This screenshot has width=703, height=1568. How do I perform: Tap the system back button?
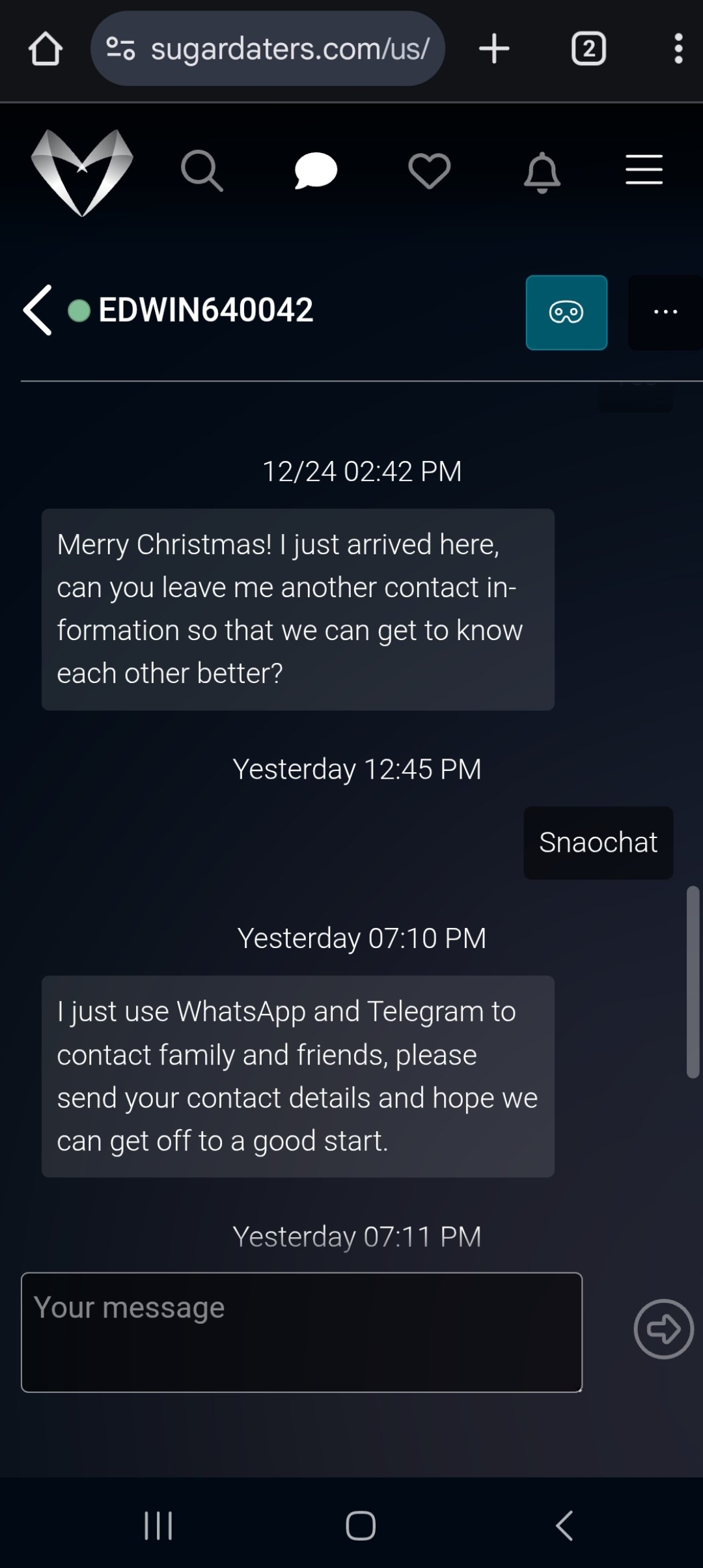pos(564,1526)
